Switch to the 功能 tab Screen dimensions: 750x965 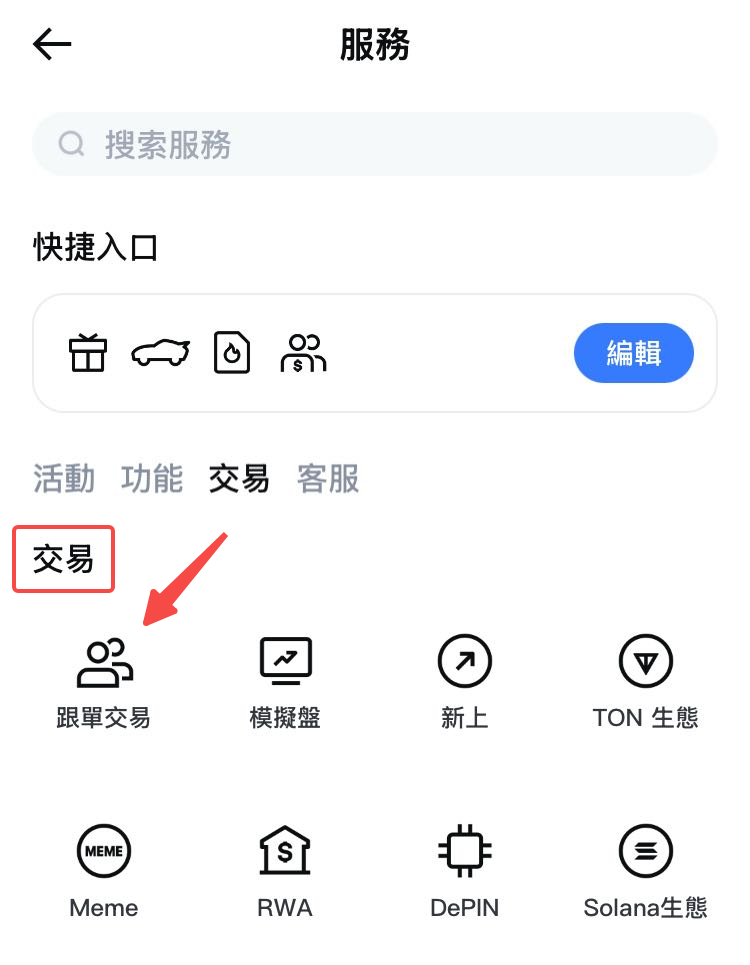click(152, 479)
